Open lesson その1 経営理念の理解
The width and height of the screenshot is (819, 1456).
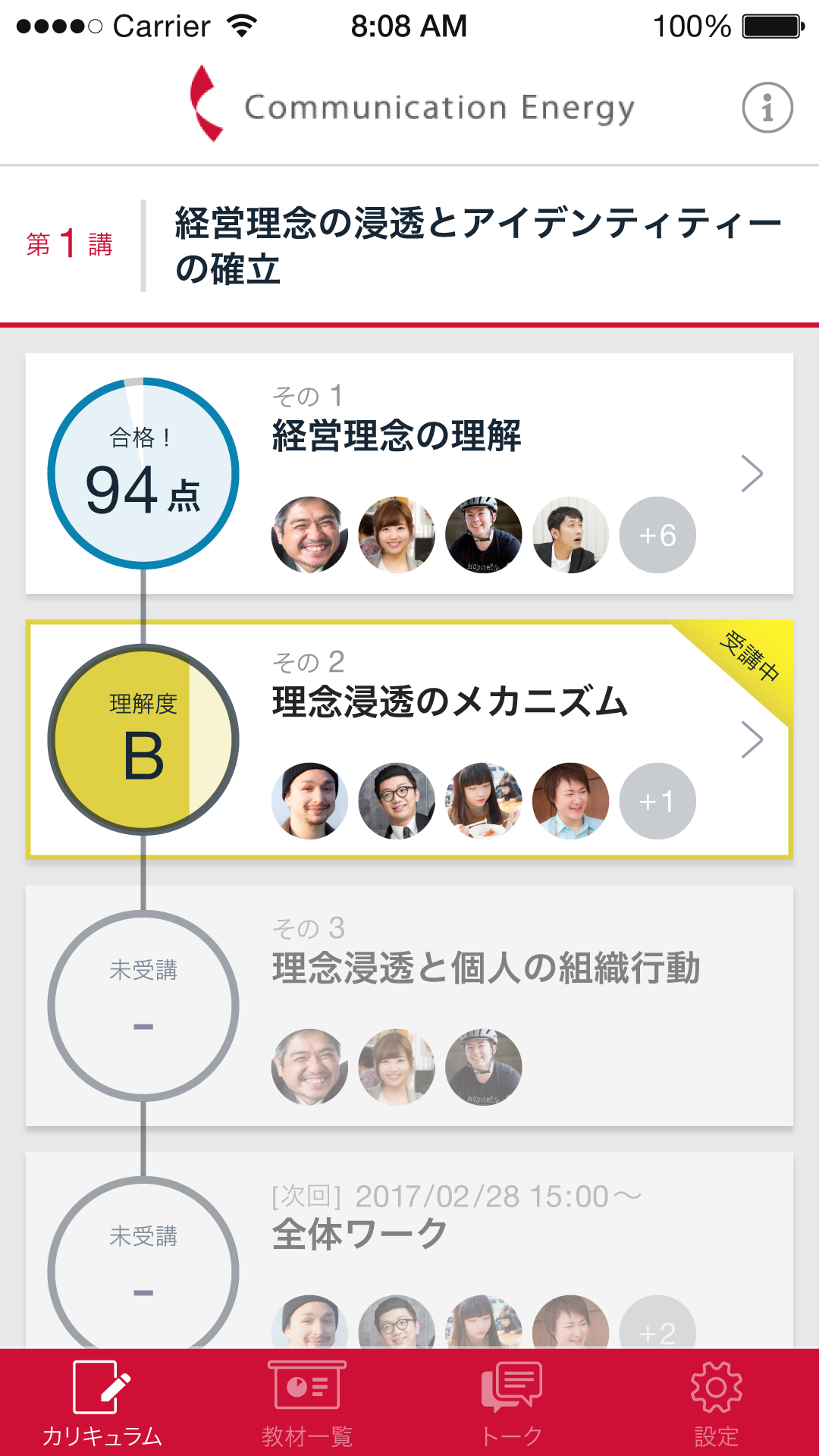pos(500,436)
